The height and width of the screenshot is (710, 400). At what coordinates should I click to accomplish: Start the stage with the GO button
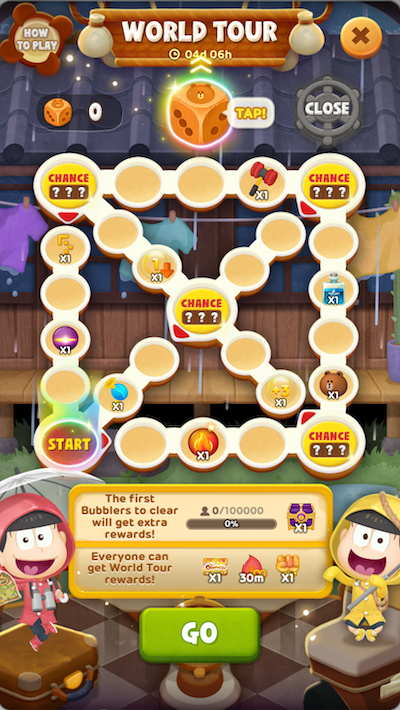(x=199, y=634)
